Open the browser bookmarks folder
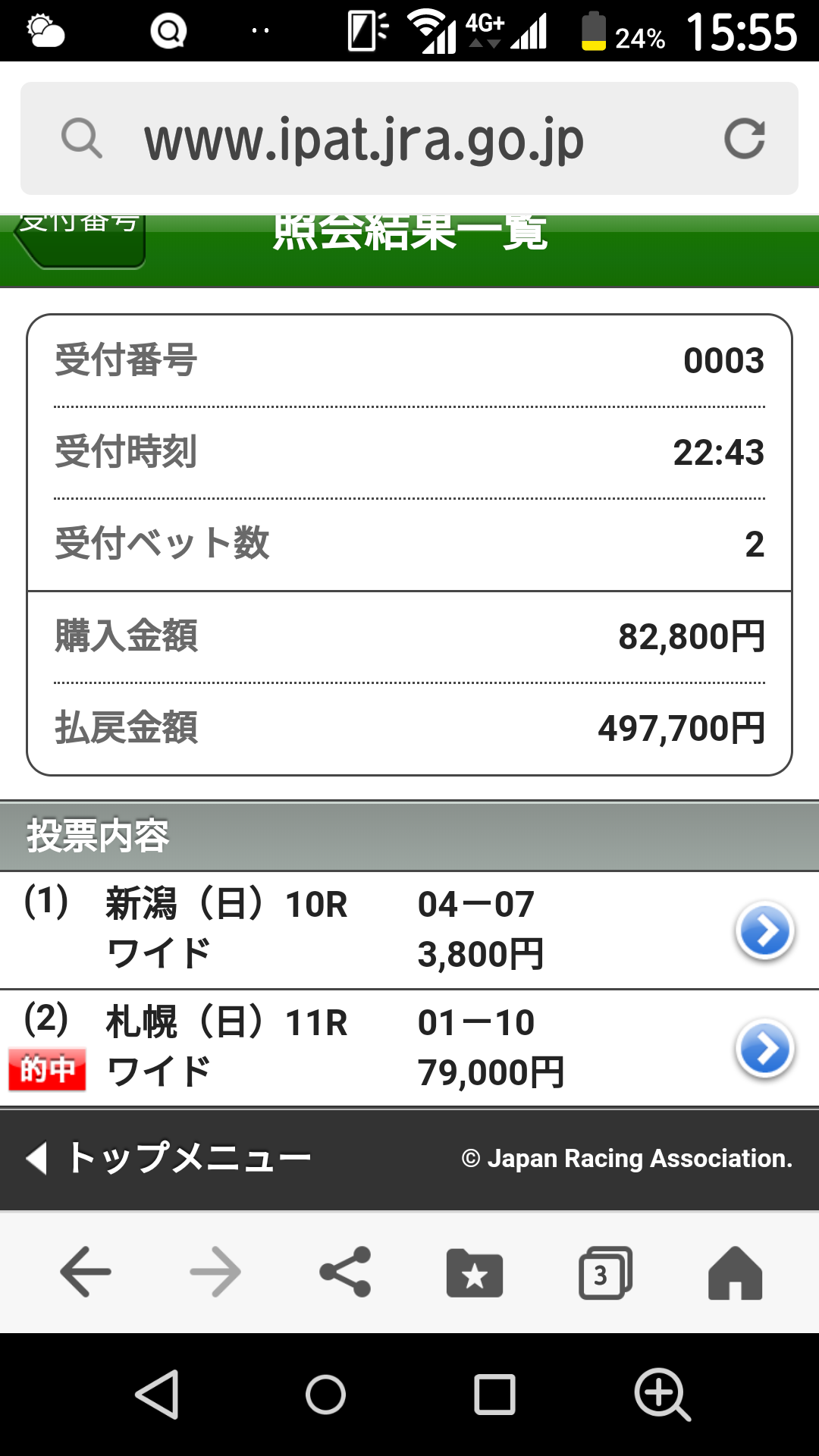Viewport: 819px width, 1456px height. coord(475,1273)
